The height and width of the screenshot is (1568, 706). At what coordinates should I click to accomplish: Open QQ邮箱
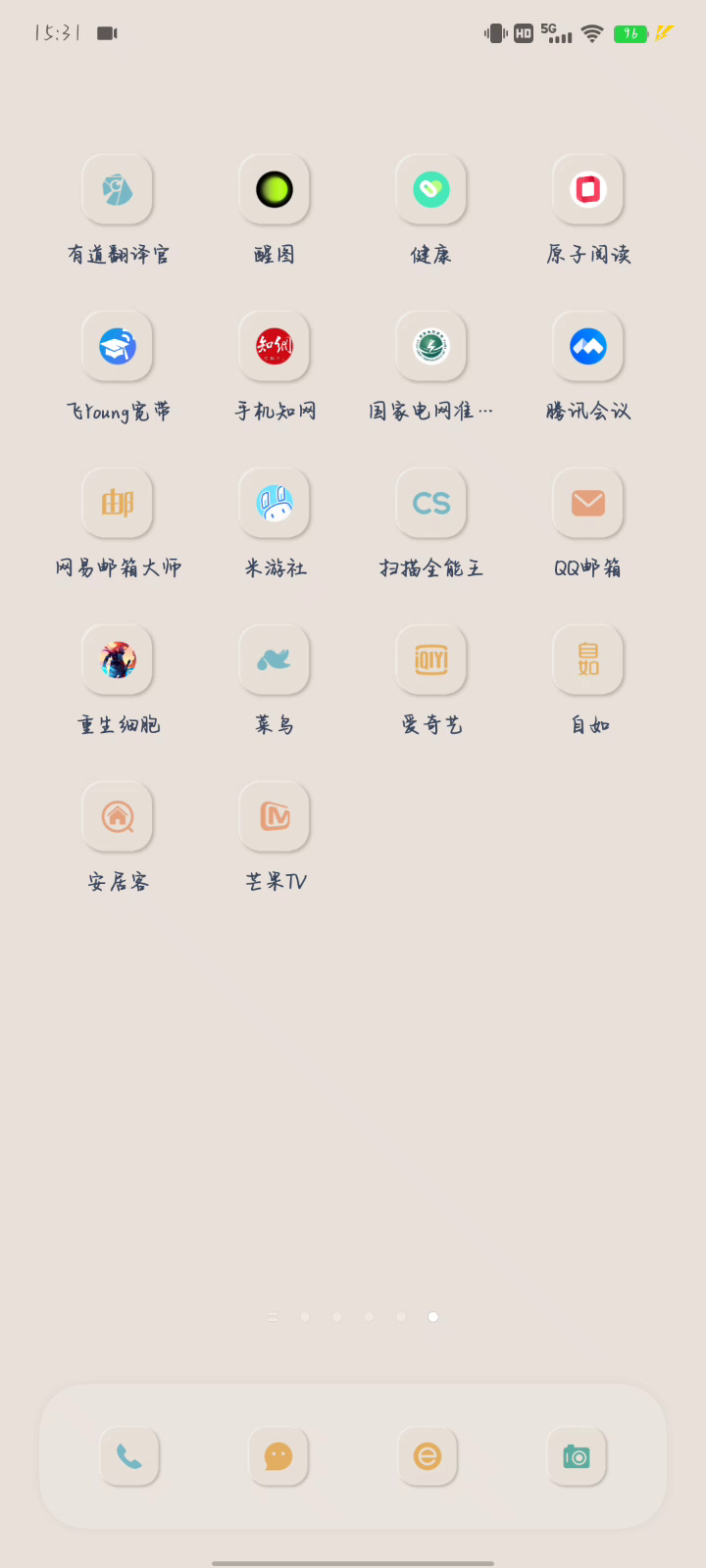588,503
